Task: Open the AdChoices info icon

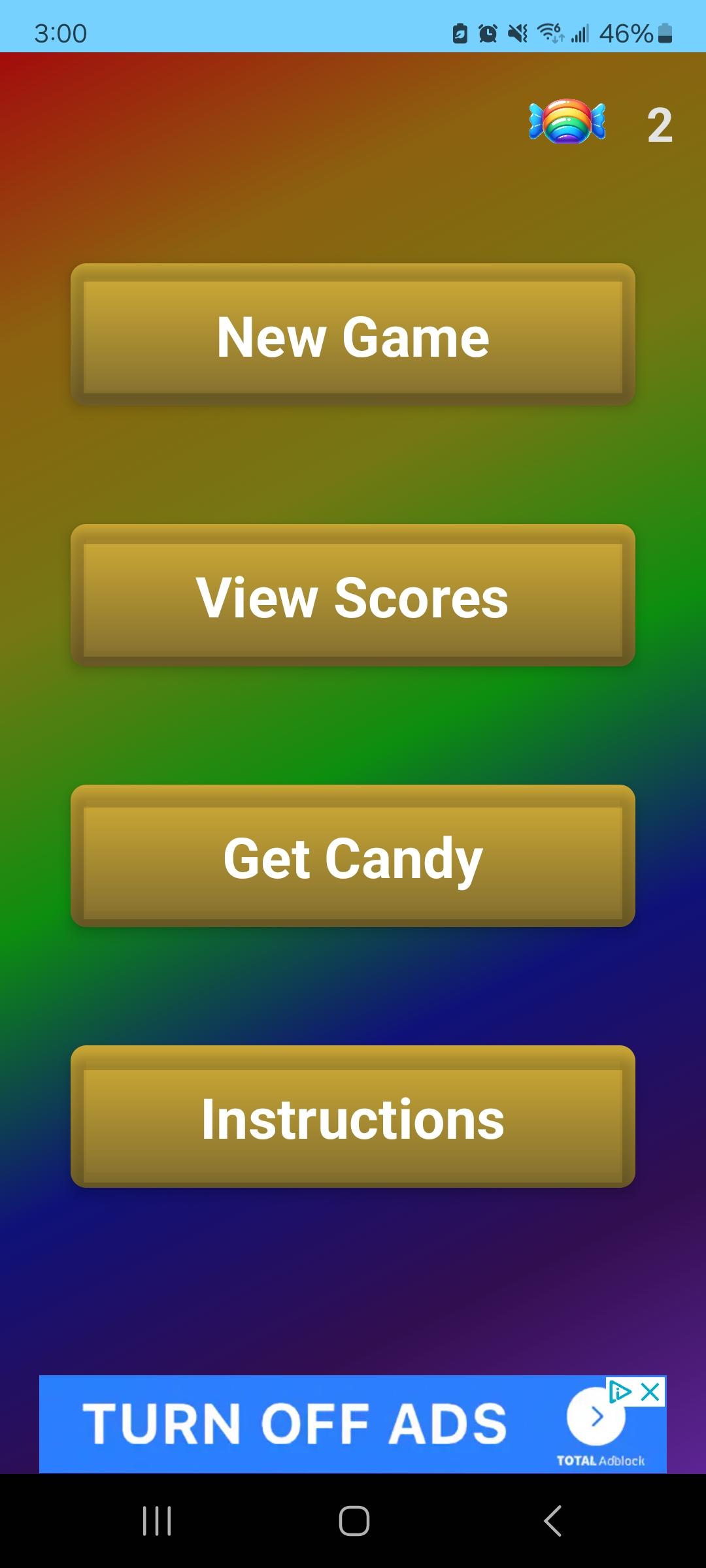Action: click(x=620, y=1392)
